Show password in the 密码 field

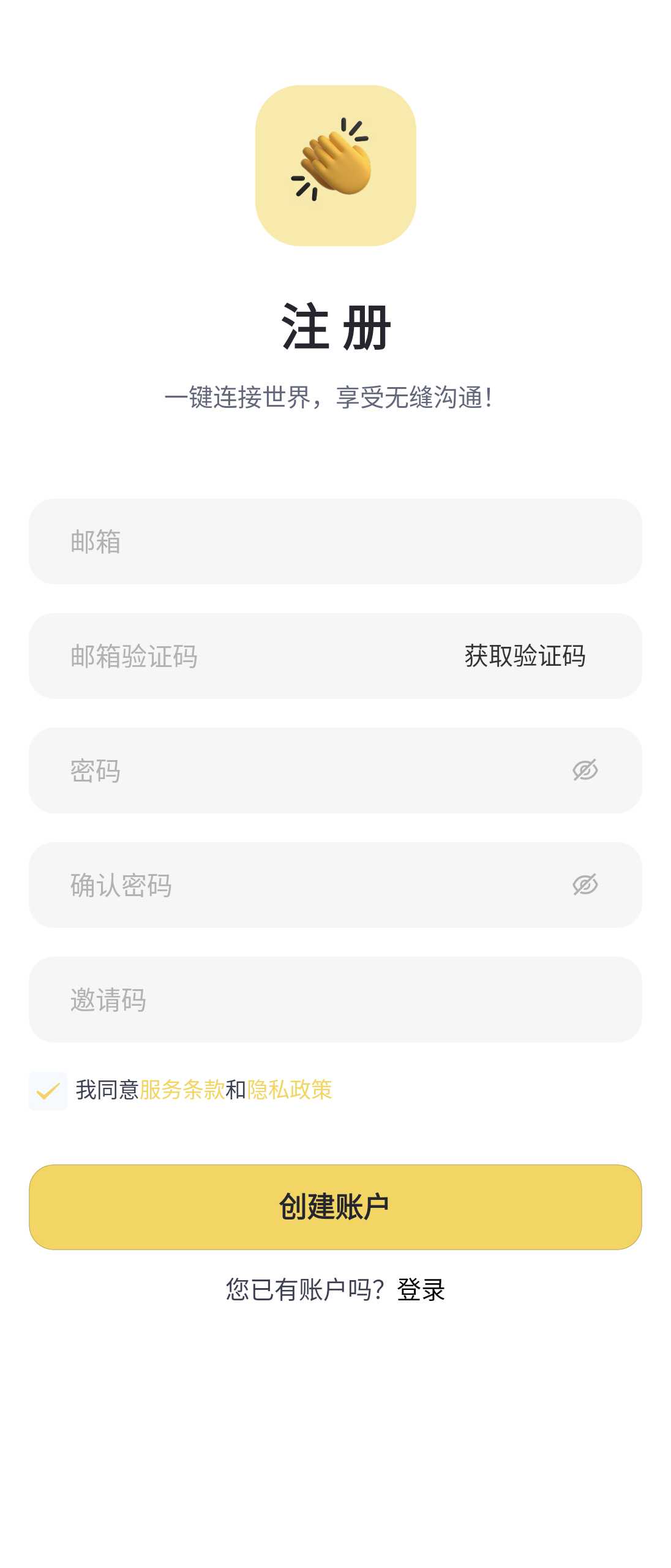[585, 771]
